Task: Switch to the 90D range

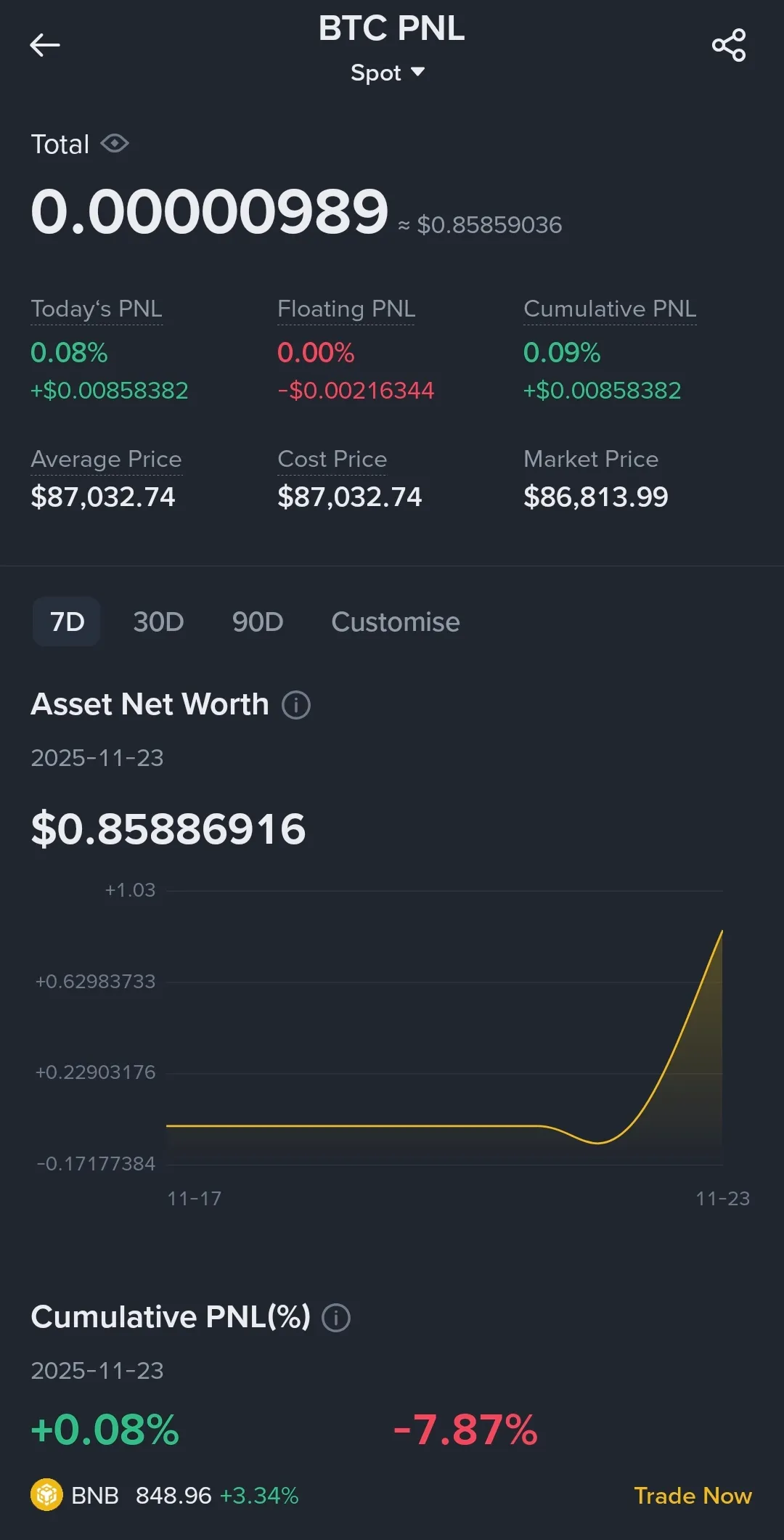Action: (257, 622)
